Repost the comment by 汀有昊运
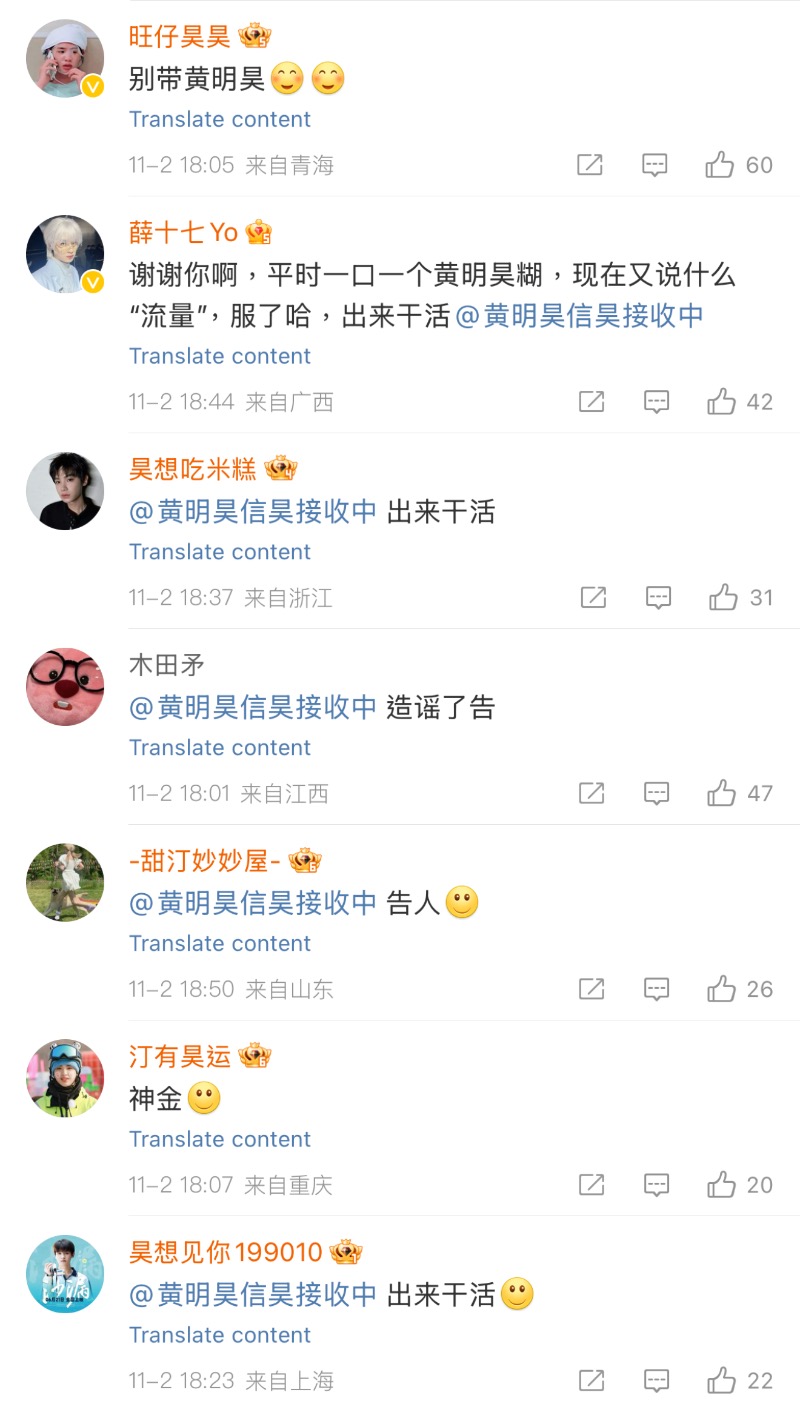Image resolution: width=800 pixels, height=1404 pixels. [592, 1186]
